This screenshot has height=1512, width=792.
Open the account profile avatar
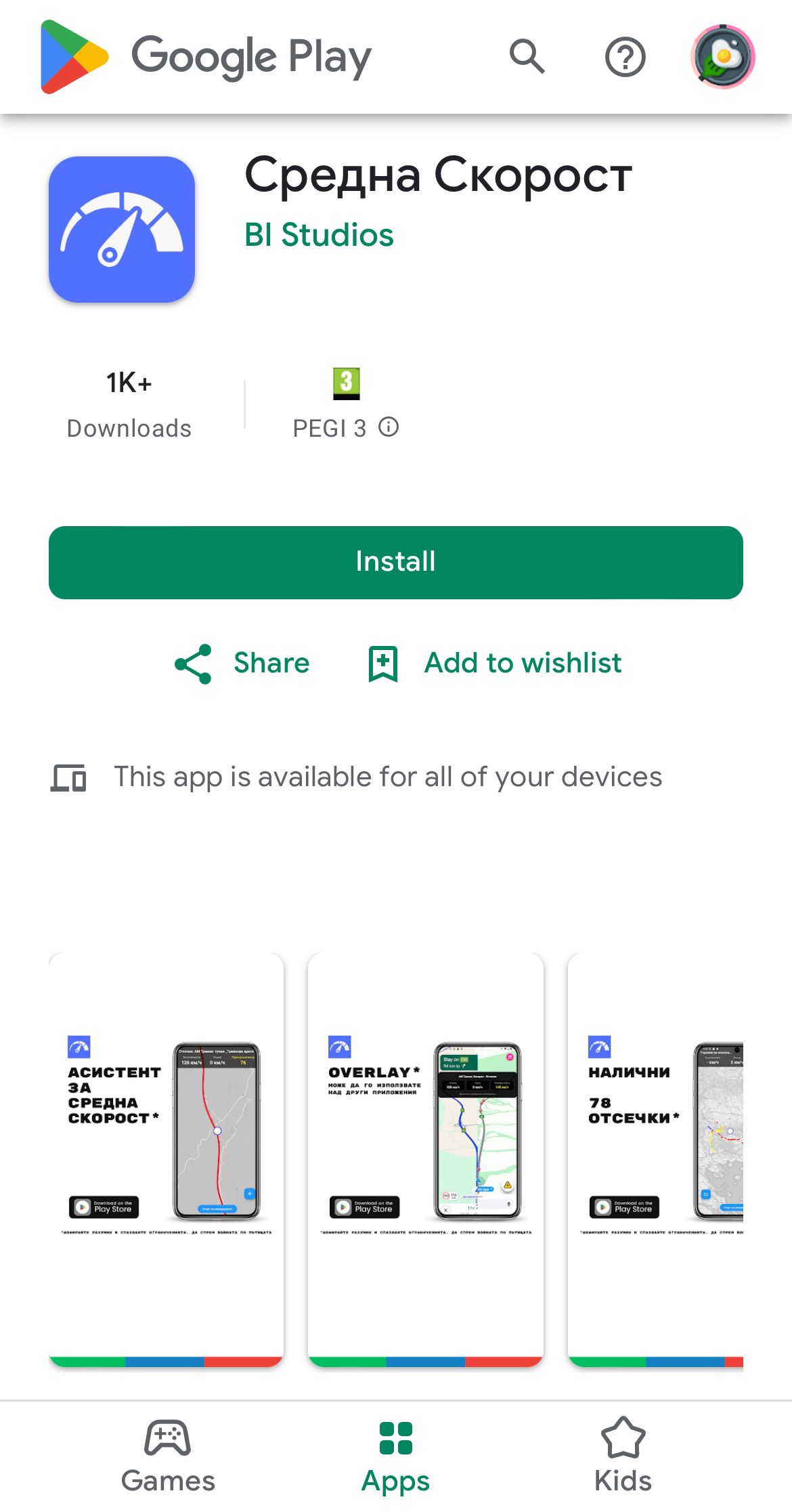[722, 57]
